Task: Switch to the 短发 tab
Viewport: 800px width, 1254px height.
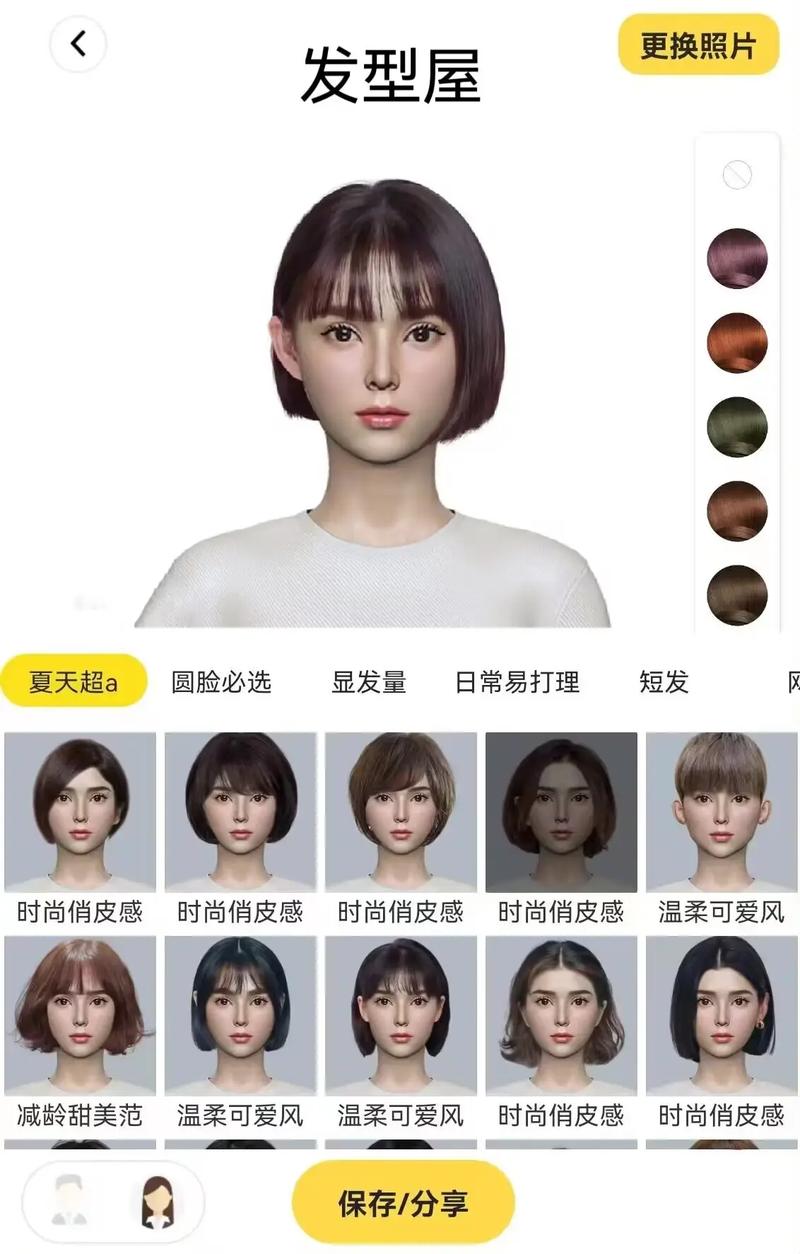Action: 664,682
